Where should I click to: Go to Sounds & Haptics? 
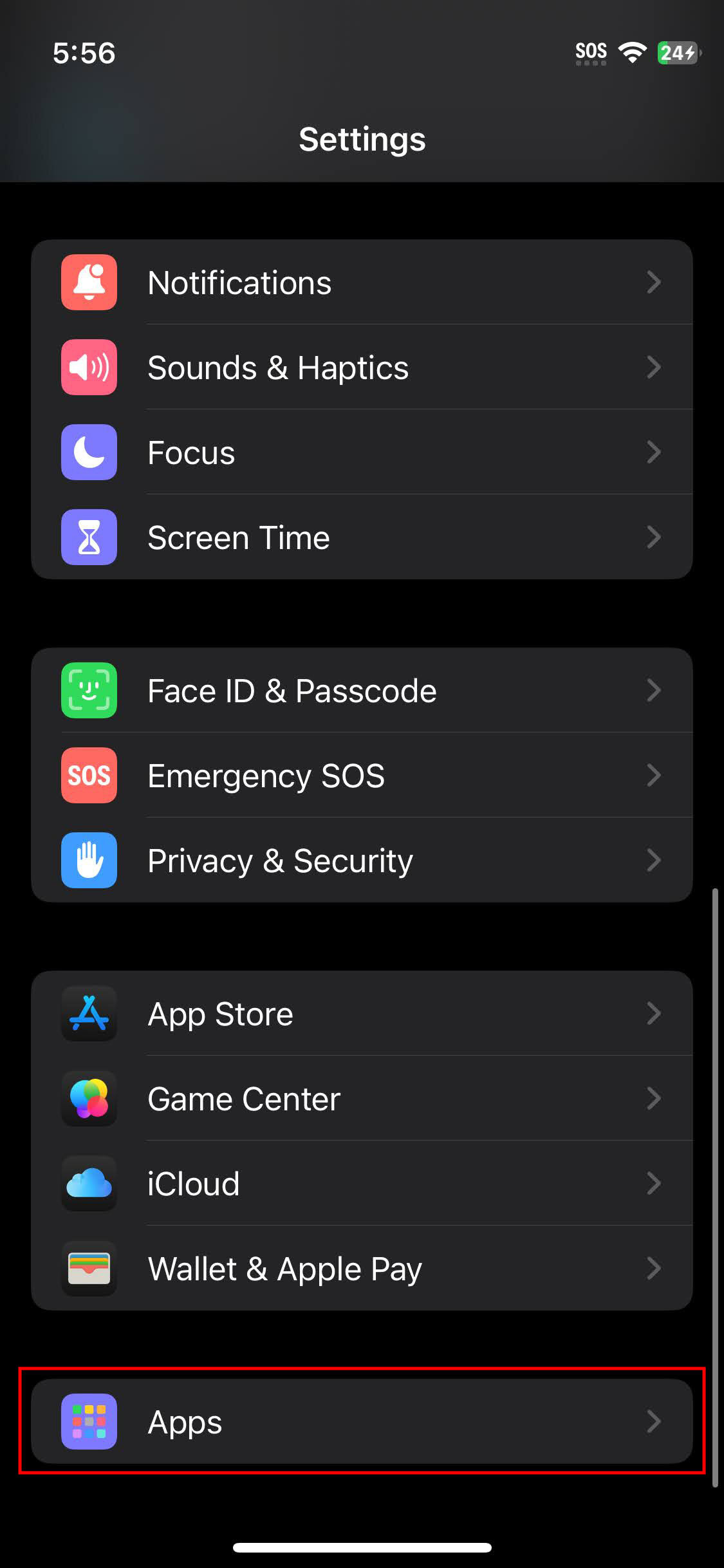(362, 368)
